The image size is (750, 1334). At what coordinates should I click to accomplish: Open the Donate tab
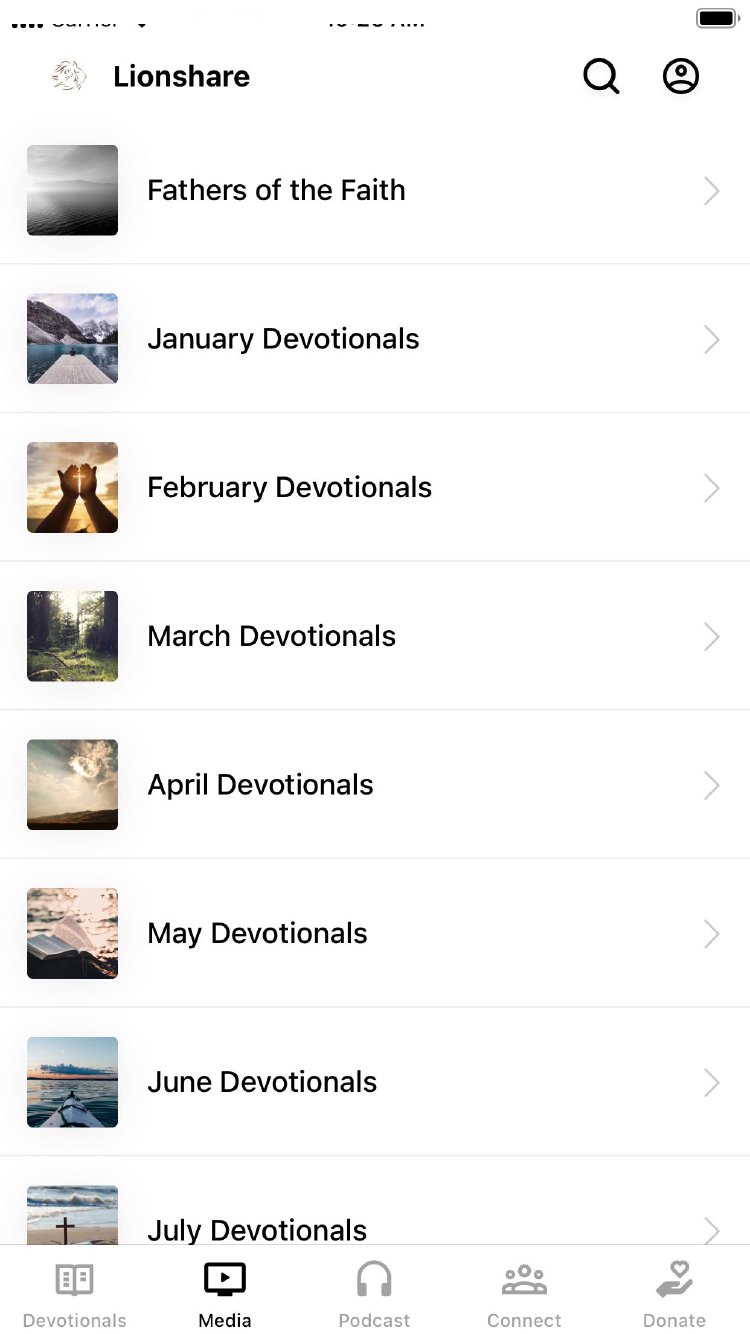coord(674,1294)
